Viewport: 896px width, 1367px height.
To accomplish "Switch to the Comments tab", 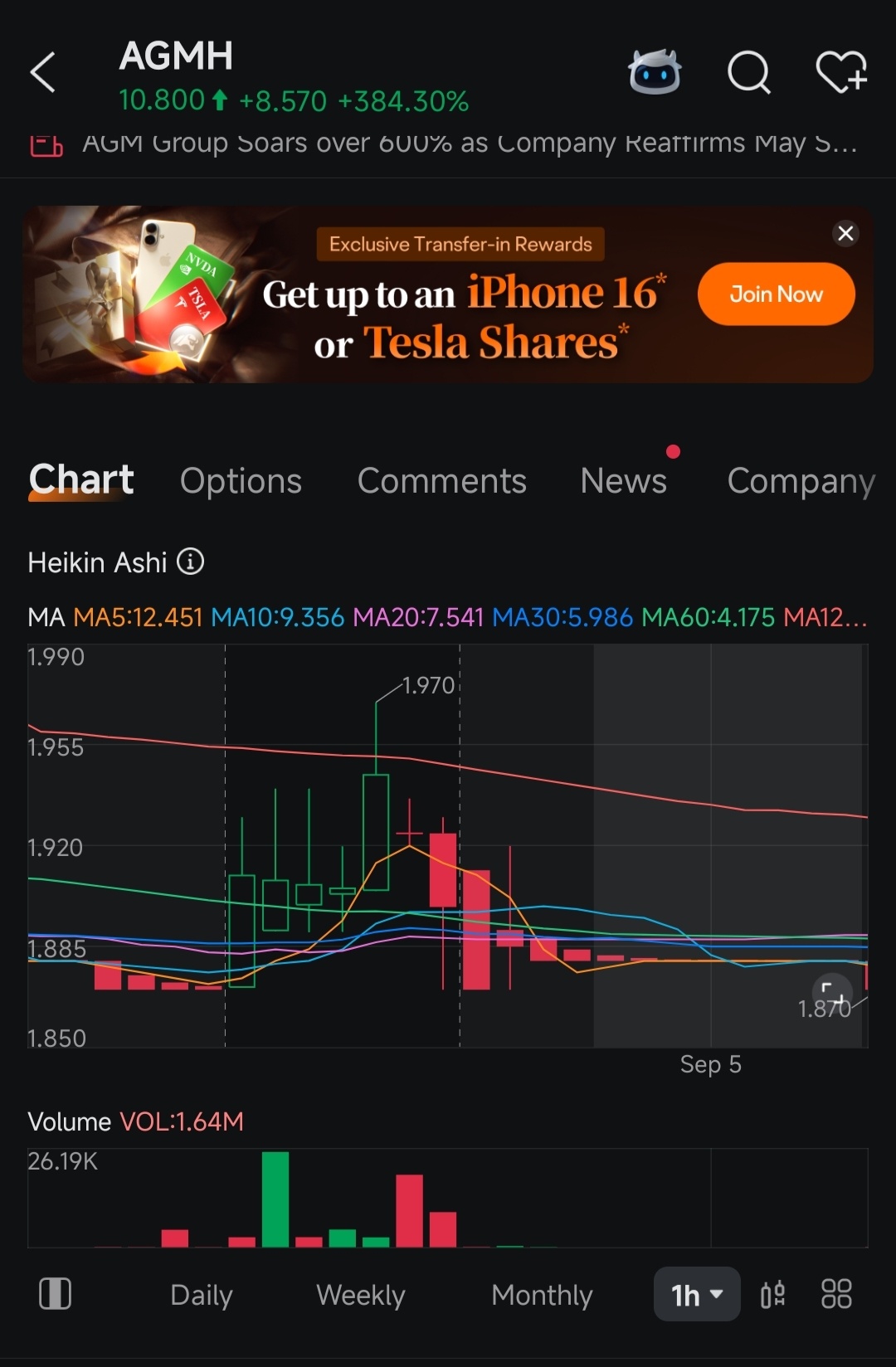I will pyautogui.click(x=441, y=481).
